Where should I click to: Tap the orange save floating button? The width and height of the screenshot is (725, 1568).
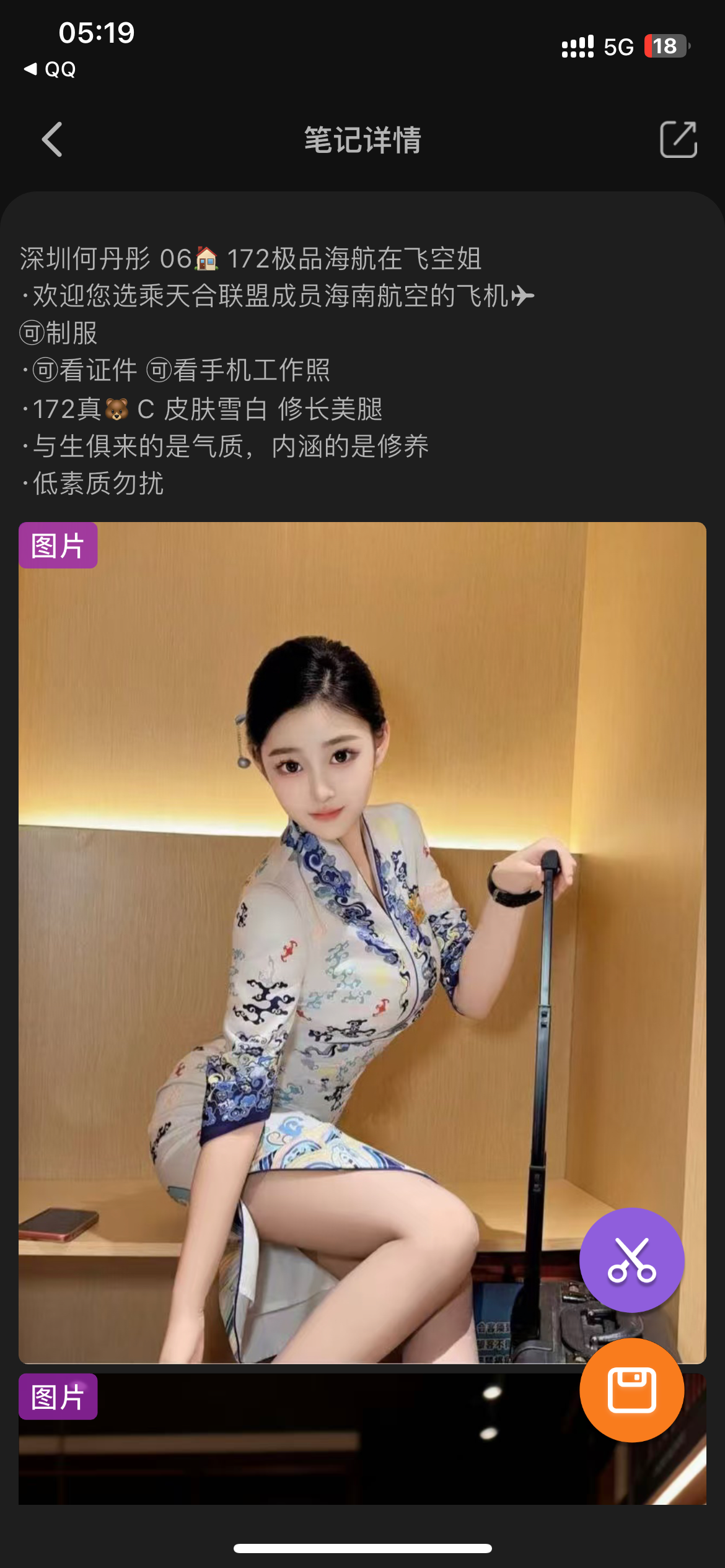point(631,1390)
